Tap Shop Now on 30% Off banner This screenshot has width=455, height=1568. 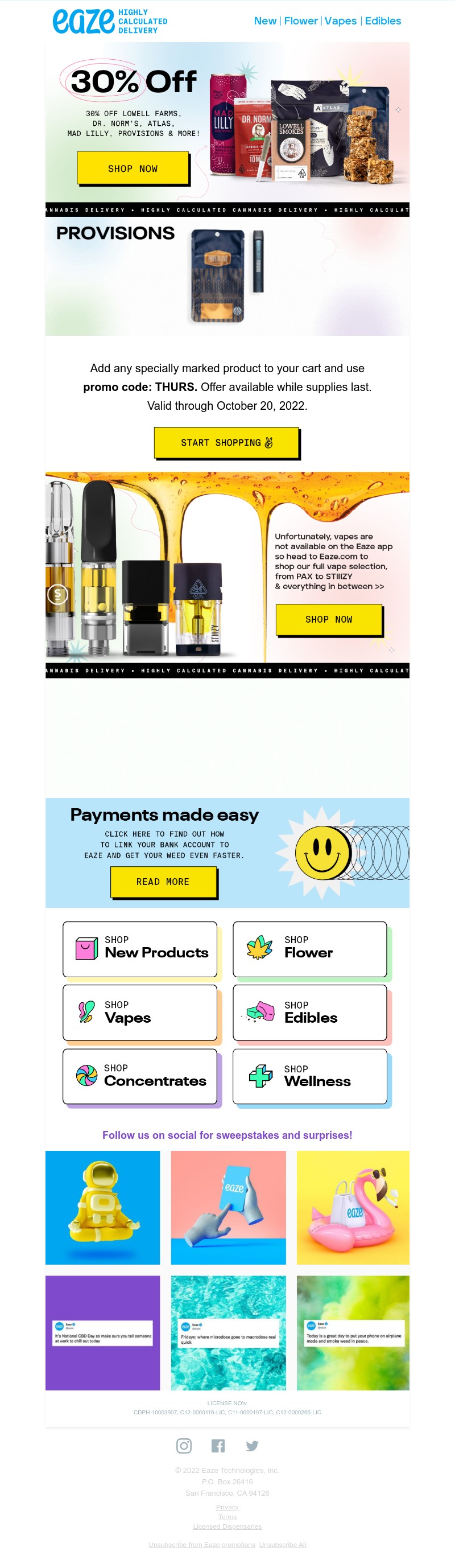(133, 168)
